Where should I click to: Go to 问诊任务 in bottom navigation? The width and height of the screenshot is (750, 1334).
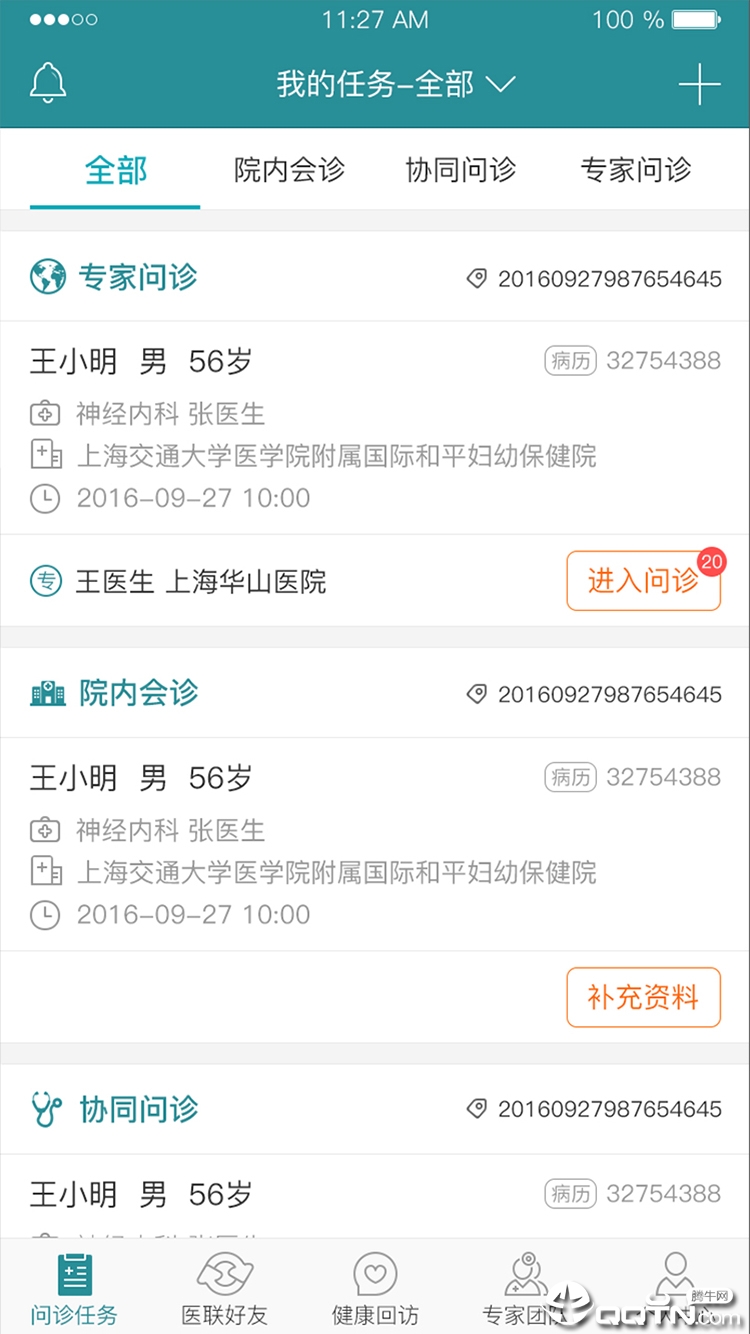click(x=74, y=1290)
